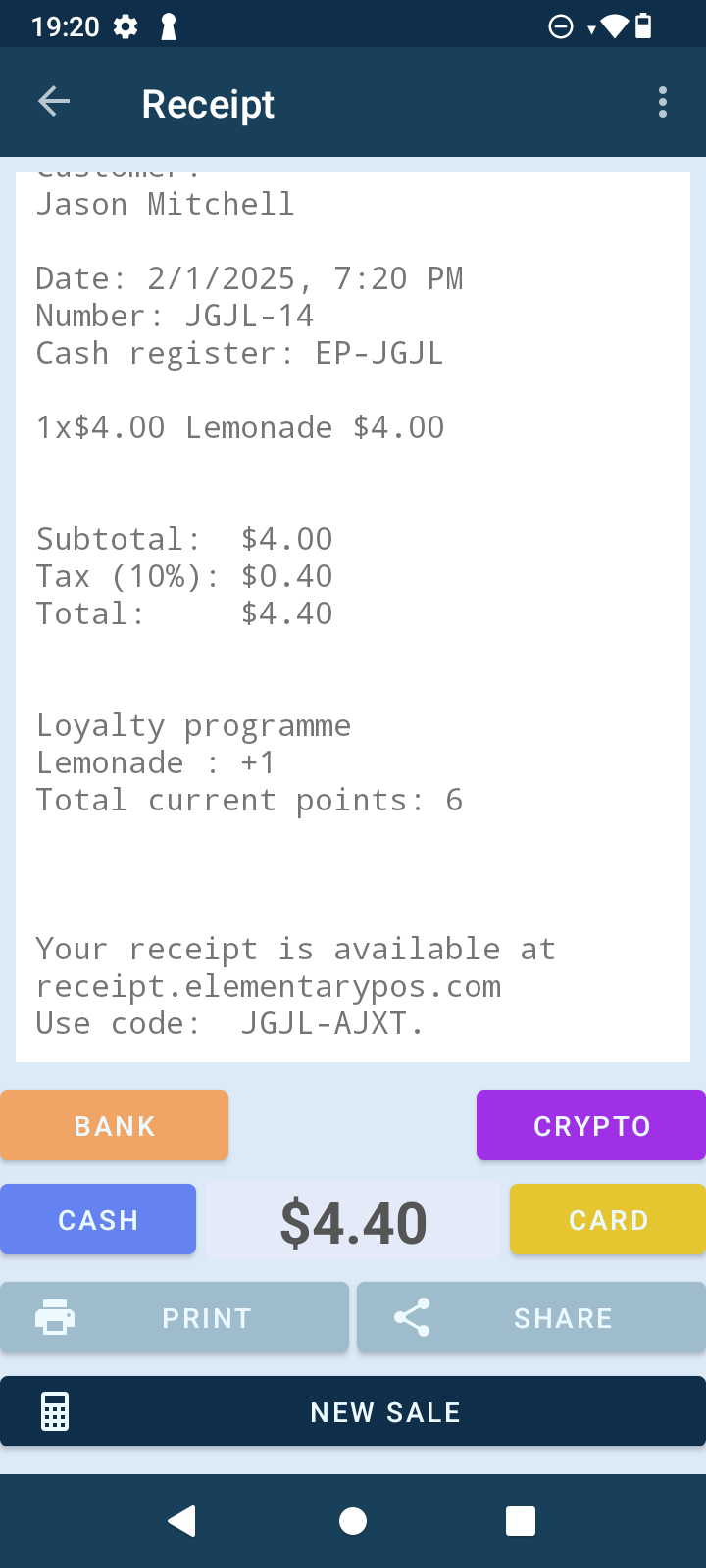Pay with Card
This screenshot has height=1568, width=706.
point(608,1219)
